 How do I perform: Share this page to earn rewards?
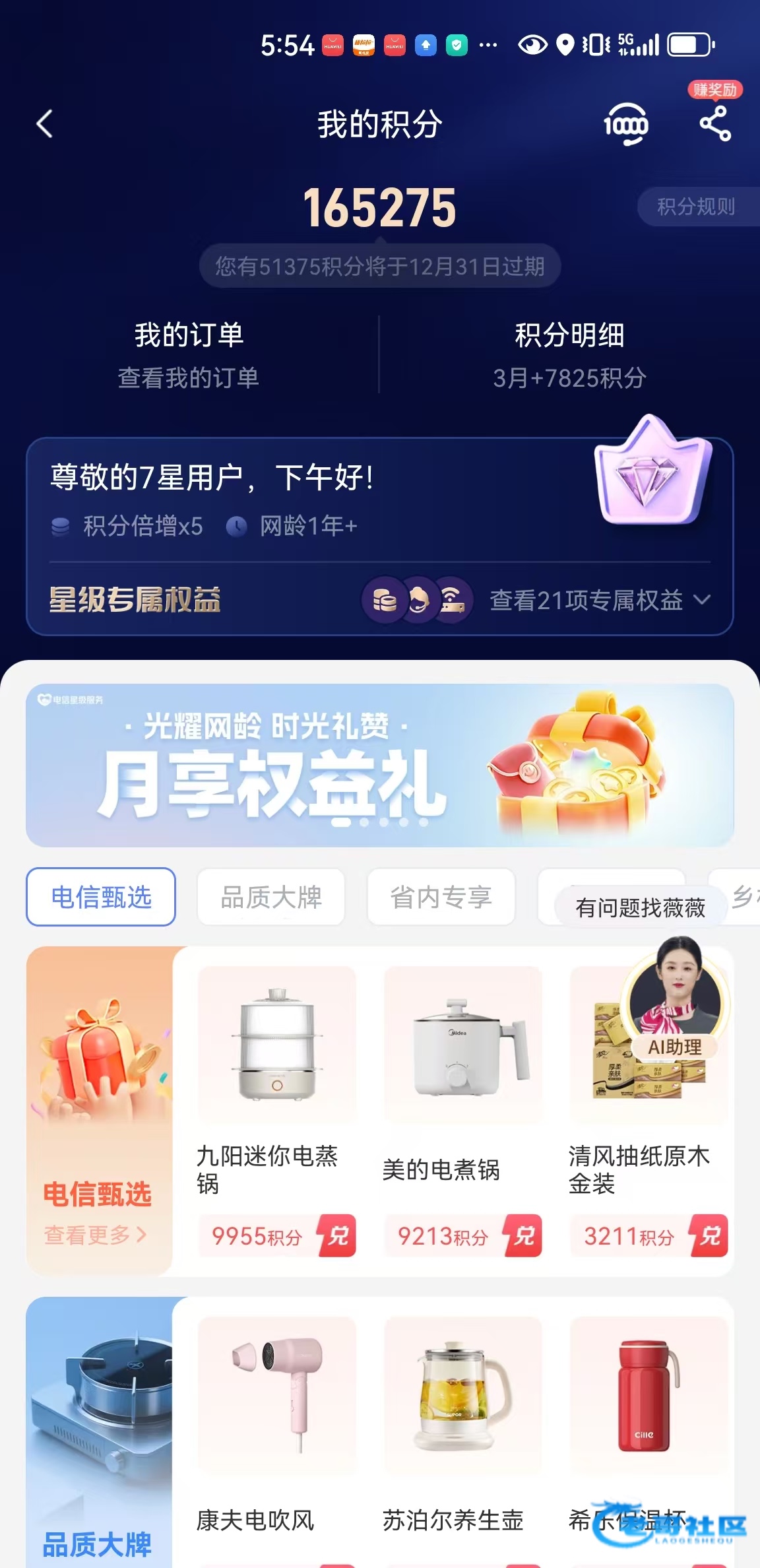pyautogui.click(x=715, y=124)
